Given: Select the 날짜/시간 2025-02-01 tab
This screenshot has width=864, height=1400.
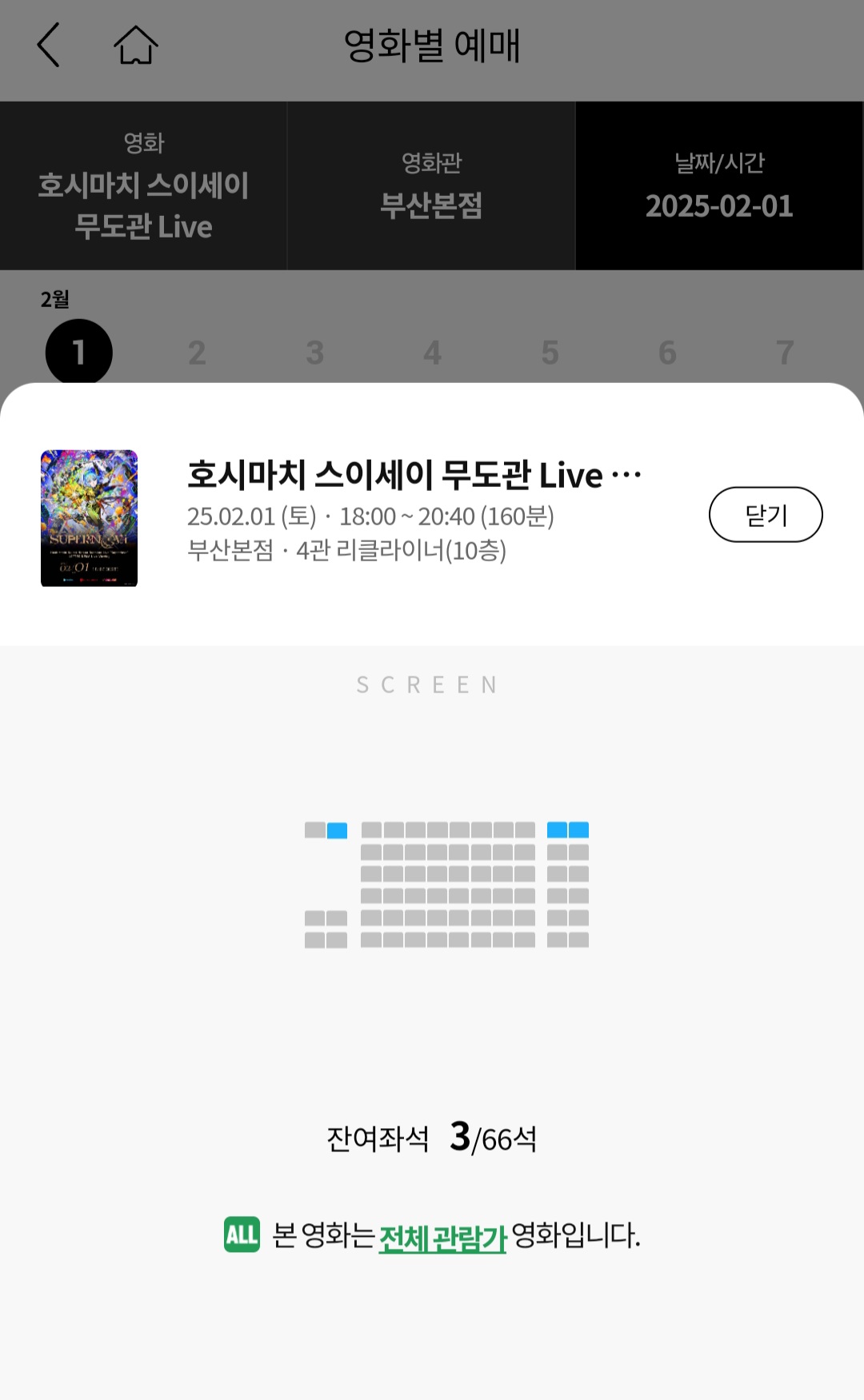Looking at the screenshot, I should click(719, 185).
